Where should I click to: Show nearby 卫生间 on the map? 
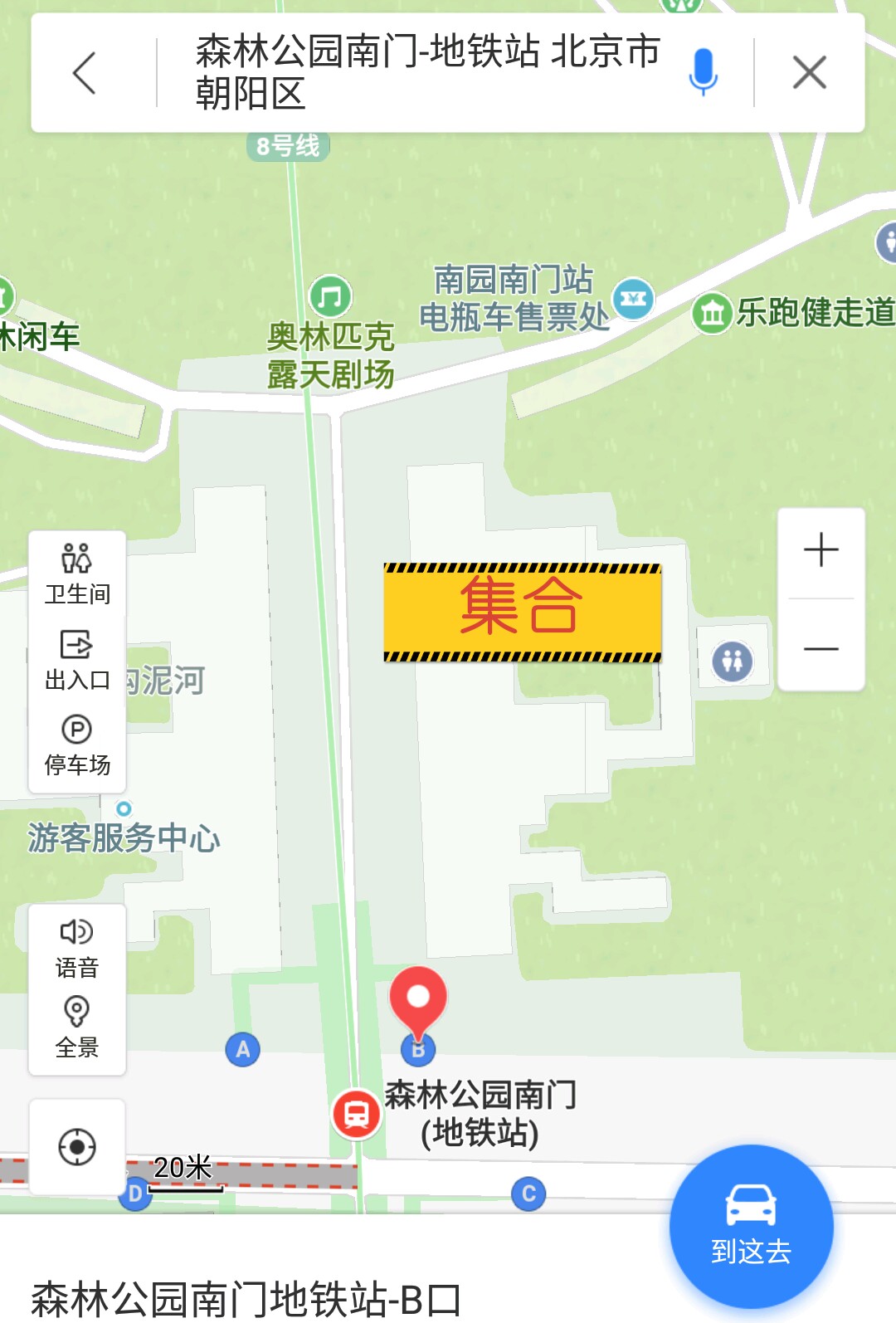[x=77, y=574]
